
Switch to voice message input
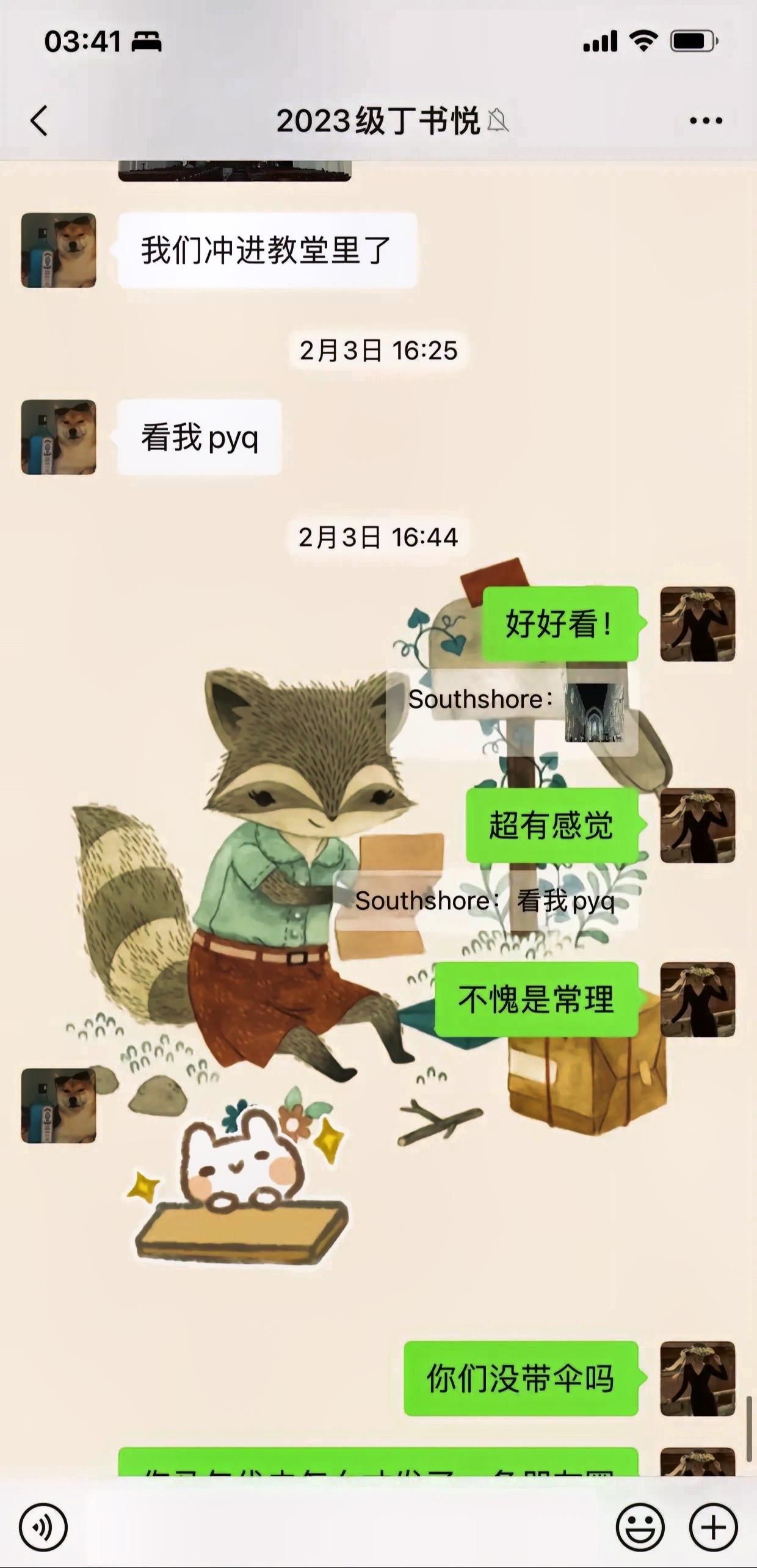point(43,1528)
